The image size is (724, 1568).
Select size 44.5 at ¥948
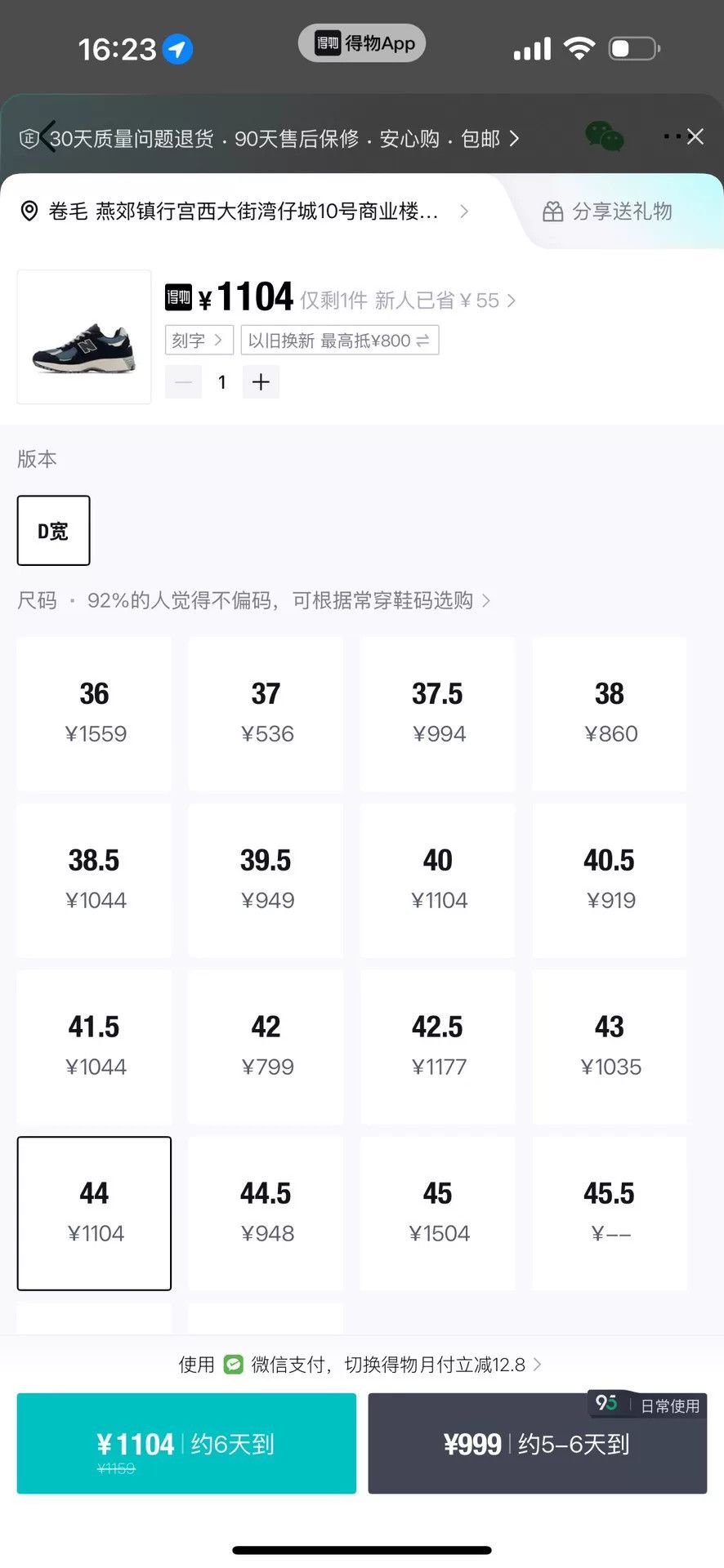coord(266,1214)
